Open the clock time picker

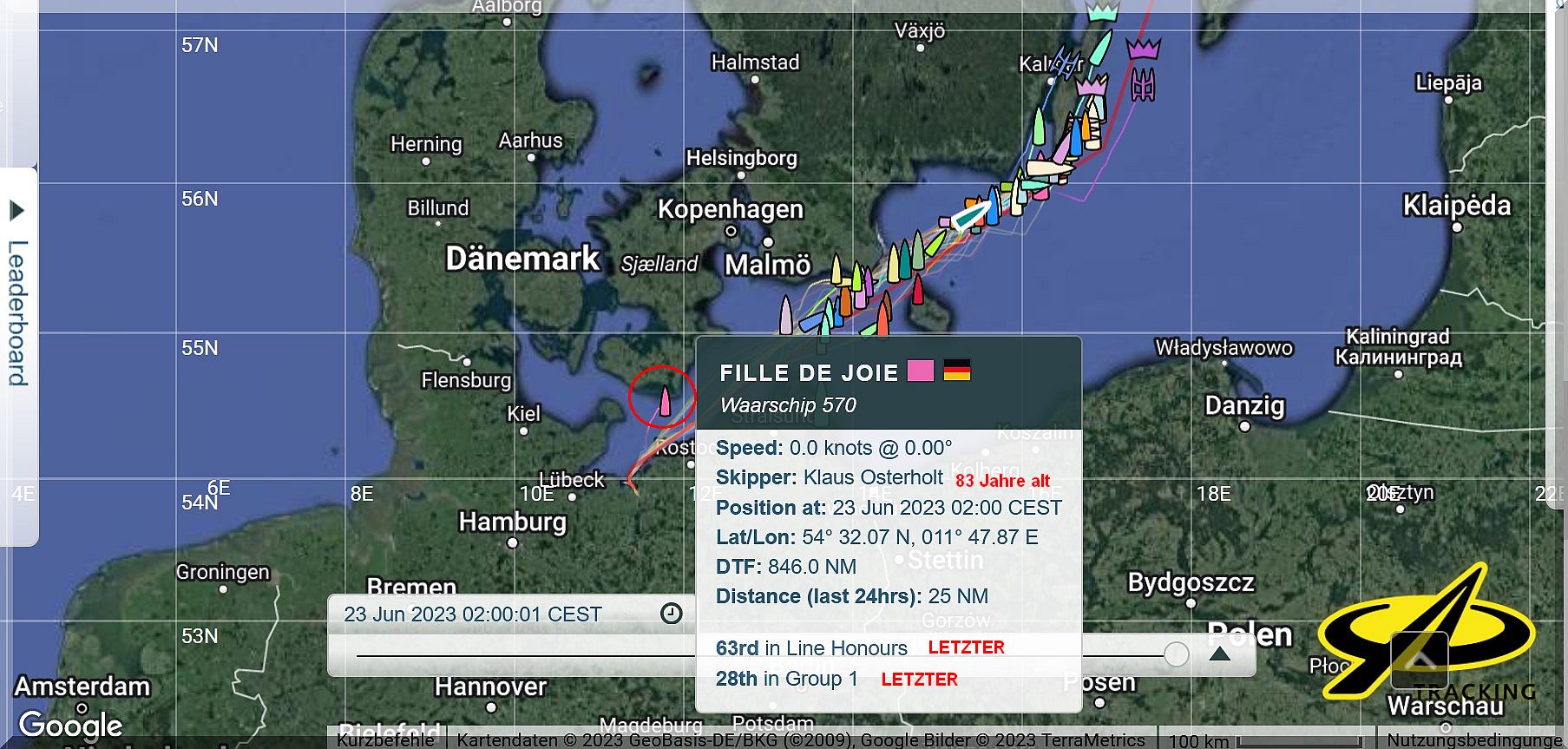(x=671, y=614)
